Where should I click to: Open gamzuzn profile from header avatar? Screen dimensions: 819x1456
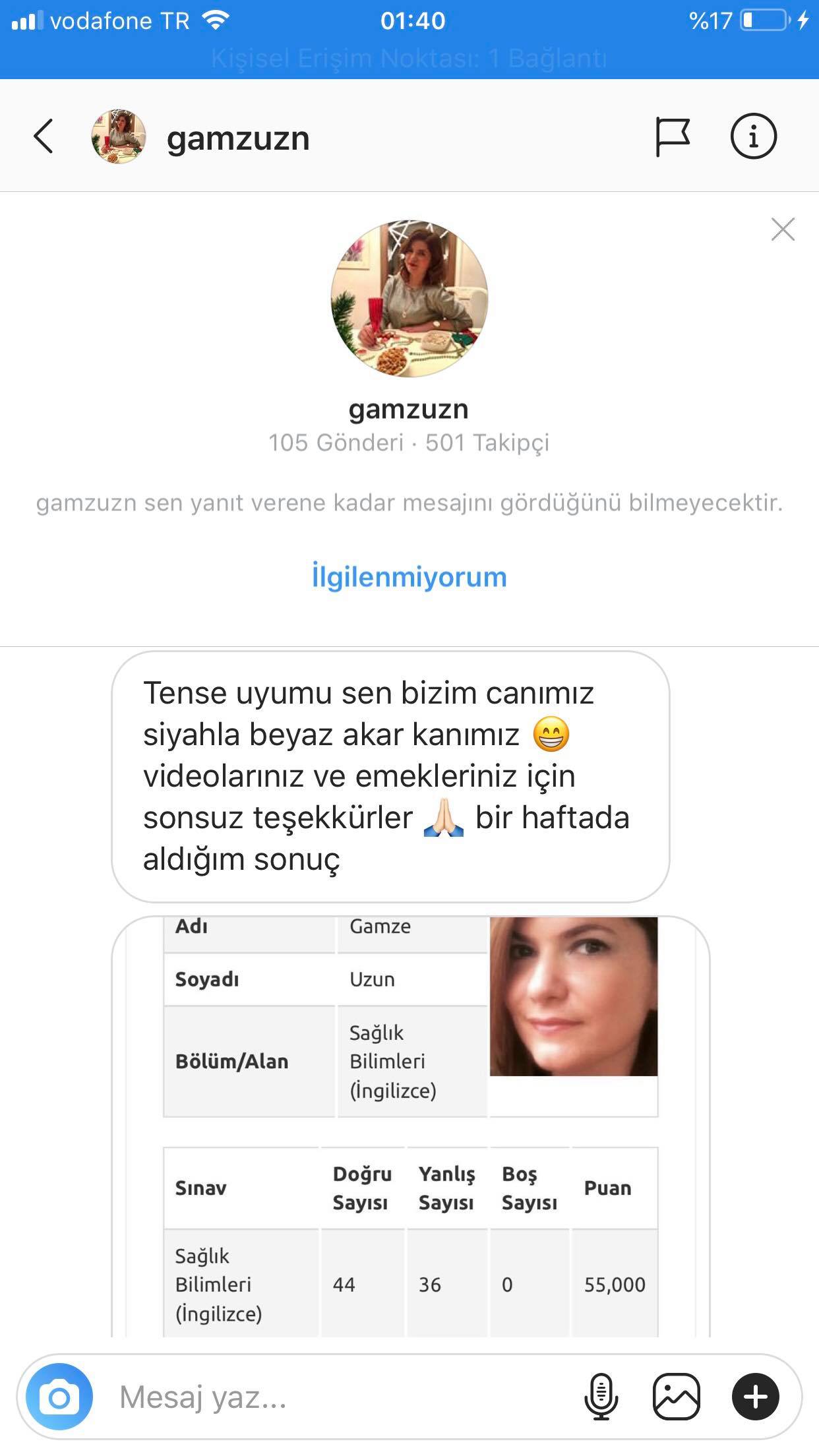[x=119, y=136]
